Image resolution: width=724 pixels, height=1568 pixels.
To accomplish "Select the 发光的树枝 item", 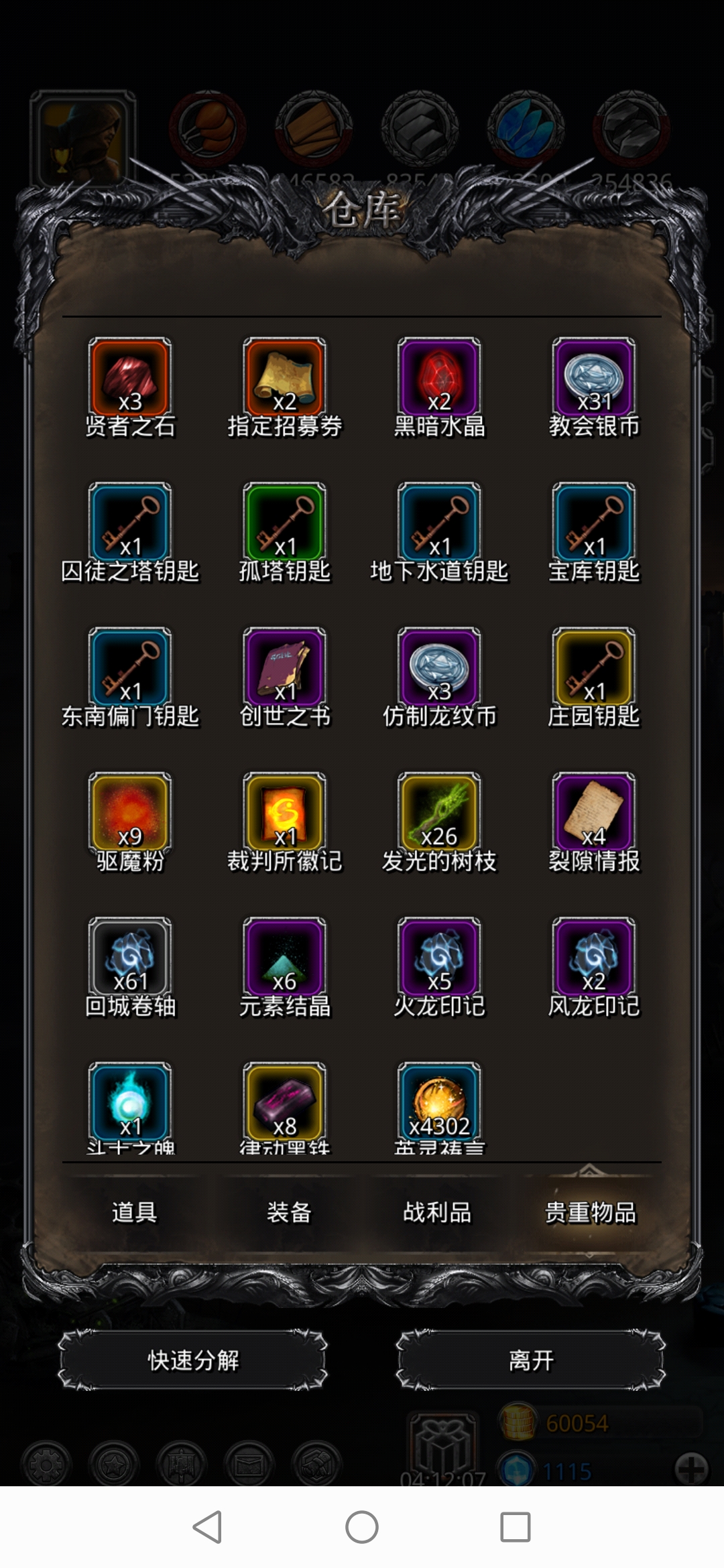I will [439, 812].
